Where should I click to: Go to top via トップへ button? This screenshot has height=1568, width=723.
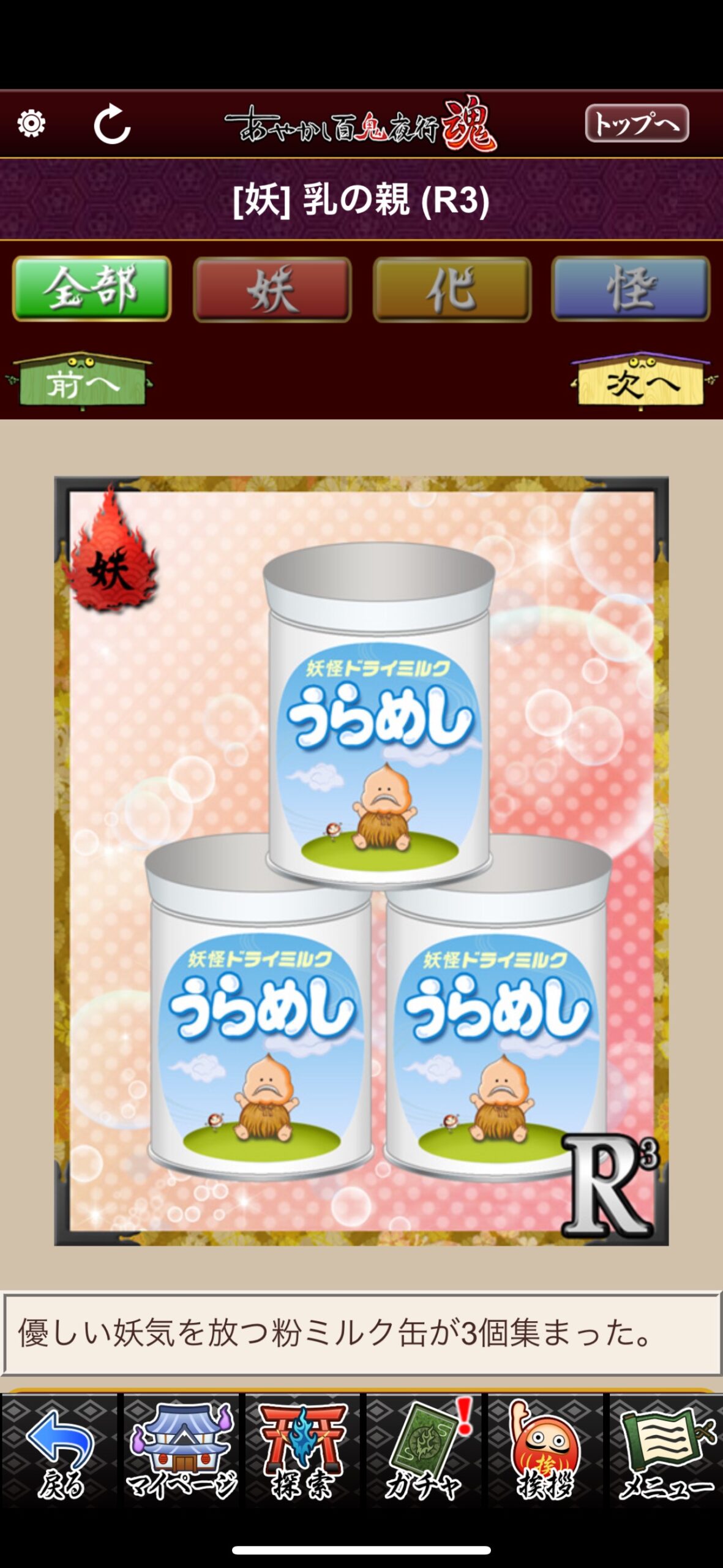(x=637, y=123)
